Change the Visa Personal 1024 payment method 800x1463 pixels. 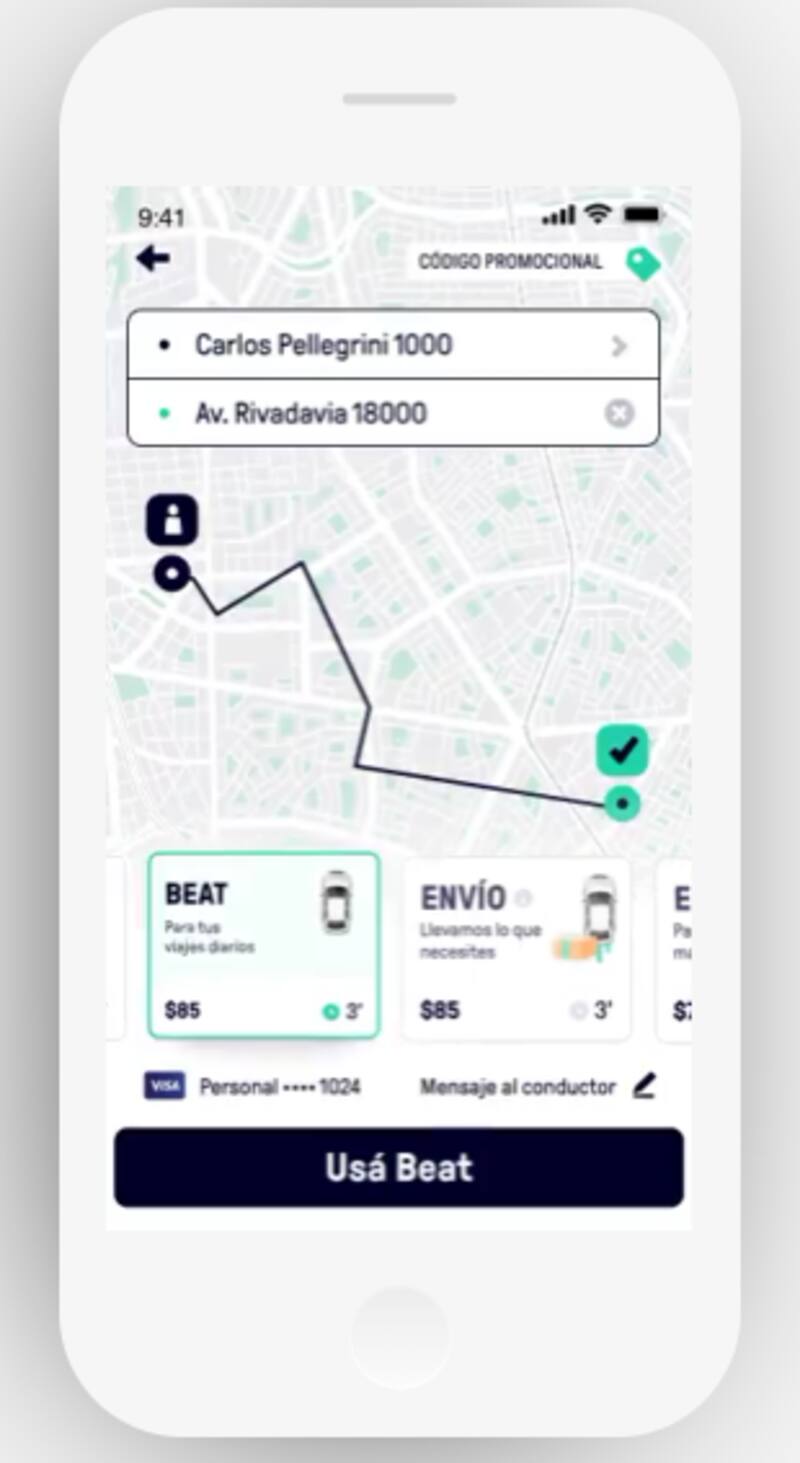[253, 1087]
